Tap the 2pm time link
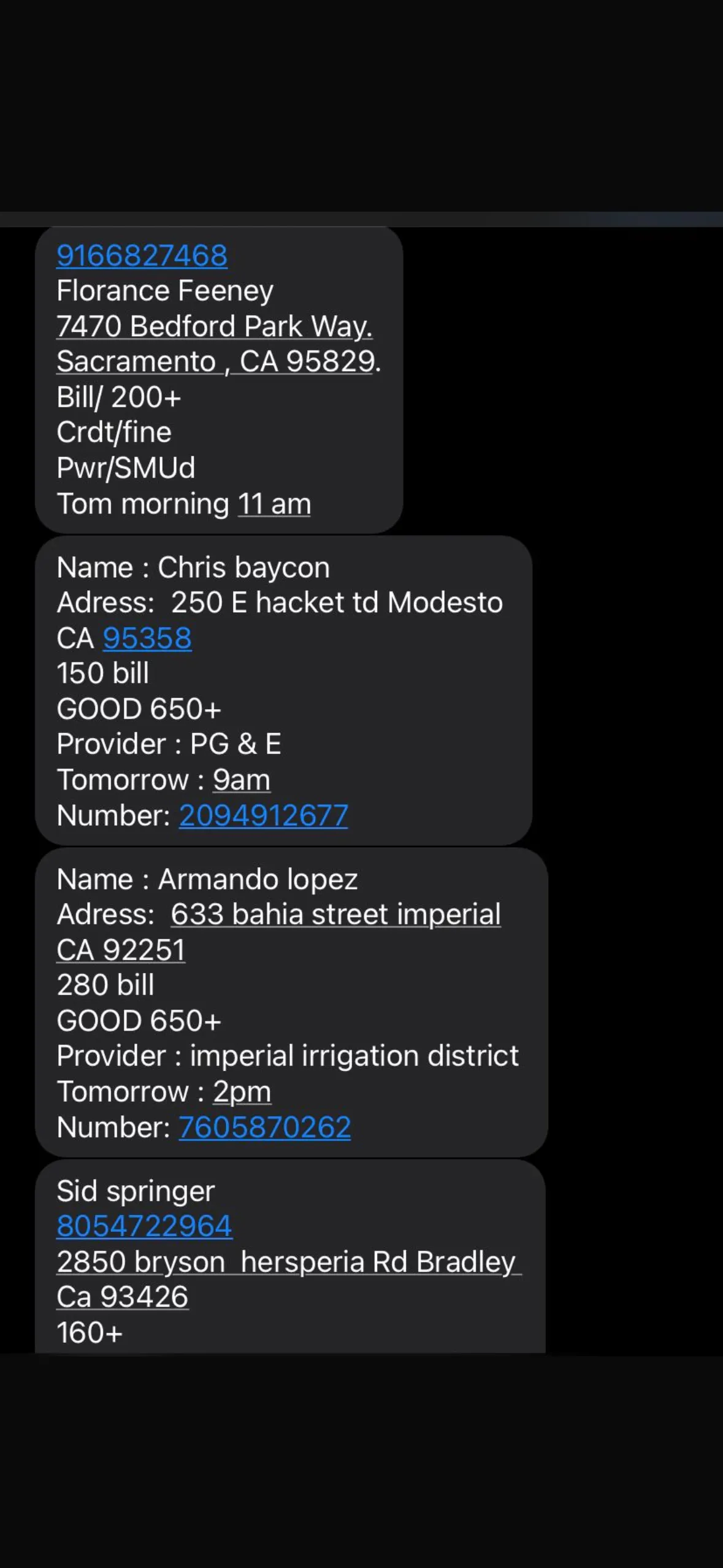The height and width of the screenshot is (1568, 723). click(x=242, y=1092)
